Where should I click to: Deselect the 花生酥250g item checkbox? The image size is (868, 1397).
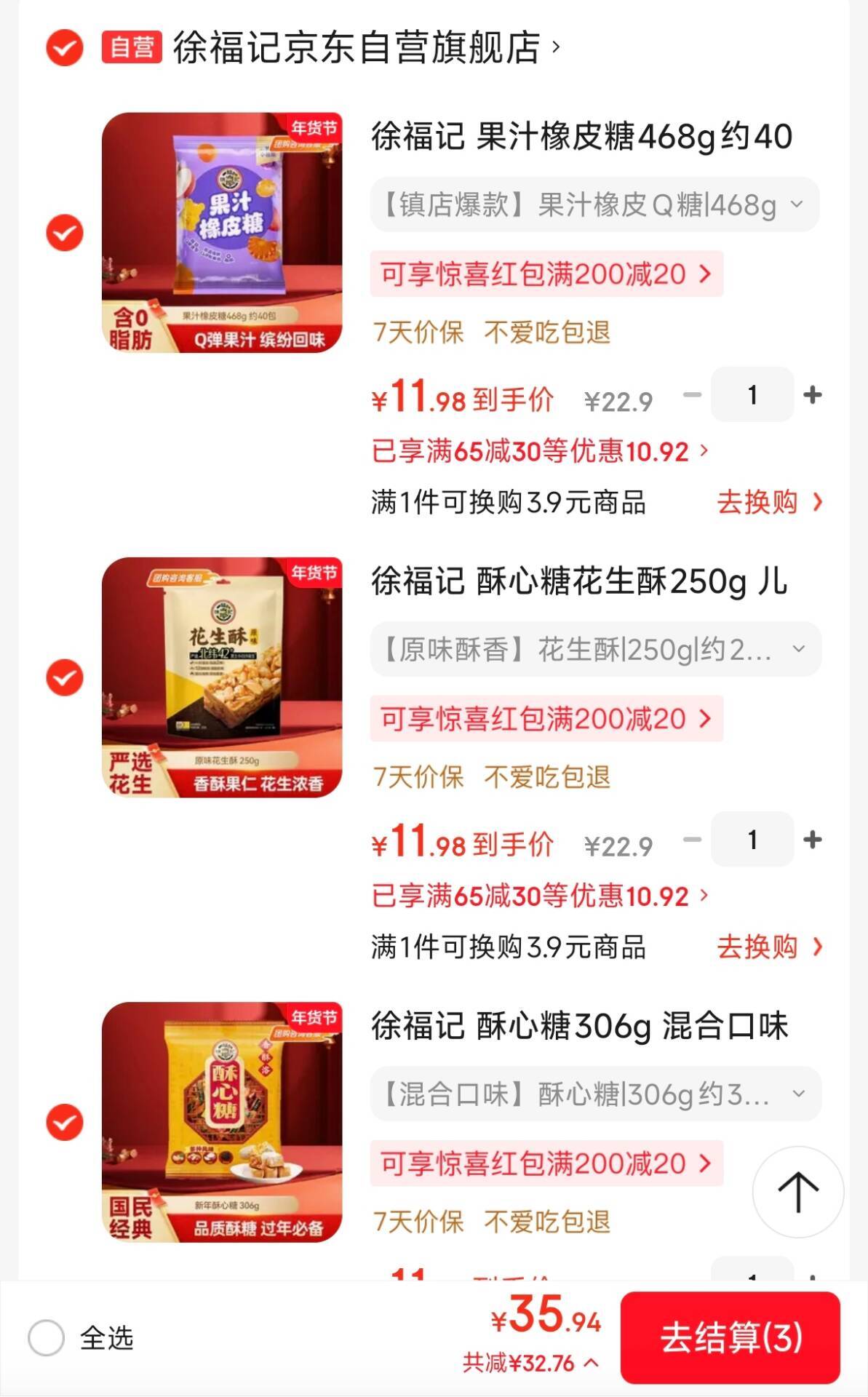[65, 677]
